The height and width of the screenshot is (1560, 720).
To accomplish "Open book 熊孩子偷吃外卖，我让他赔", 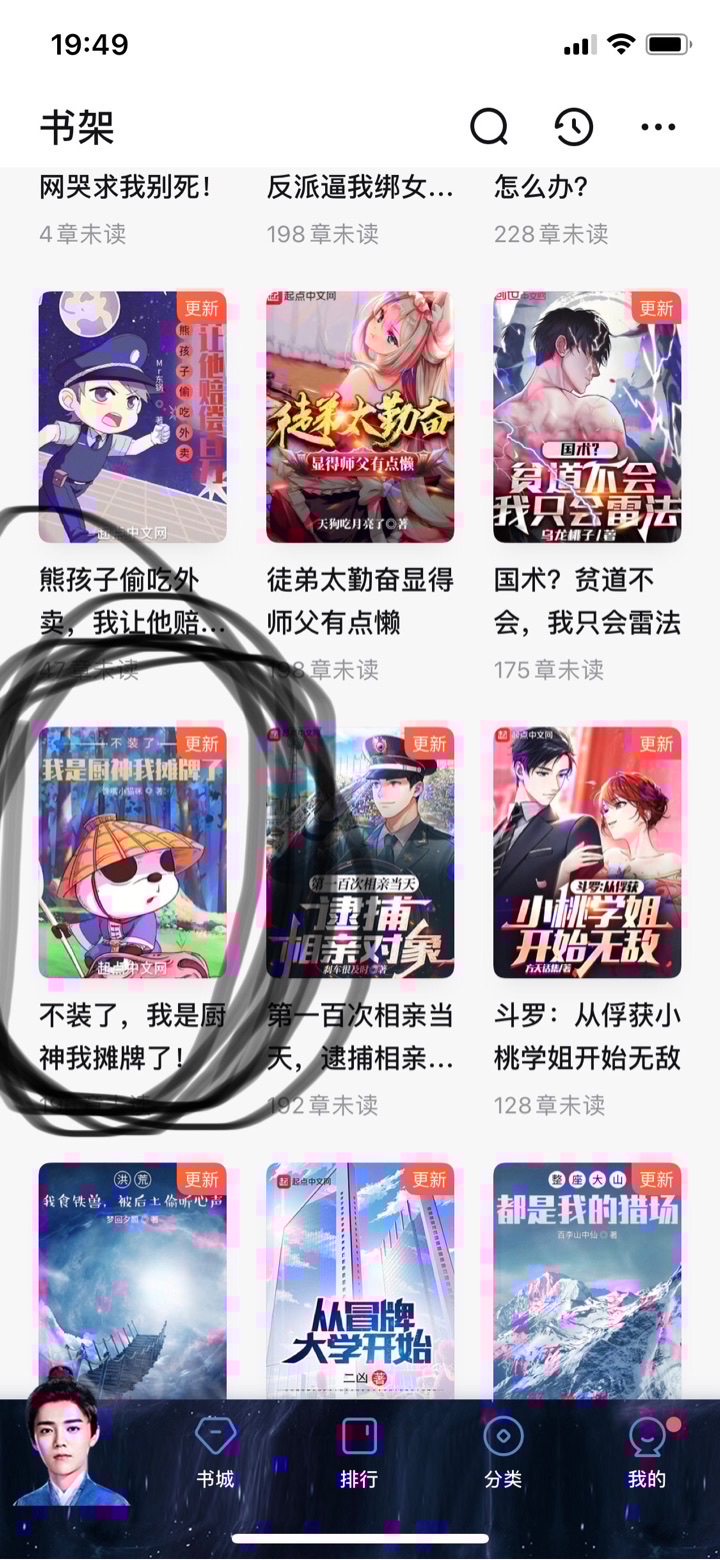I will tap(132, 417).
